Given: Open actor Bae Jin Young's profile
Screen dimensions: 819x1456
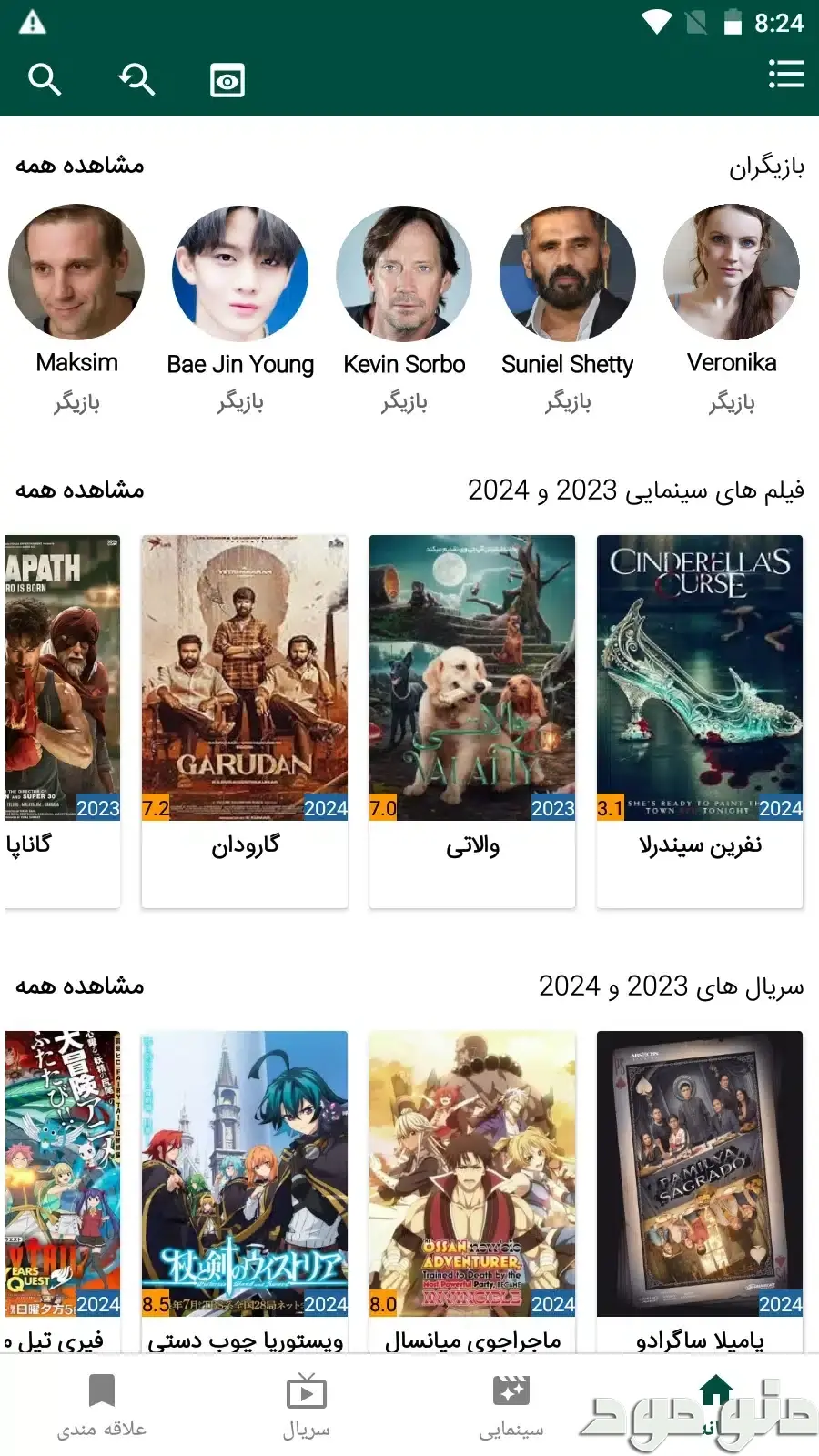Looking at the screenshot, I should tap(240, 274).
